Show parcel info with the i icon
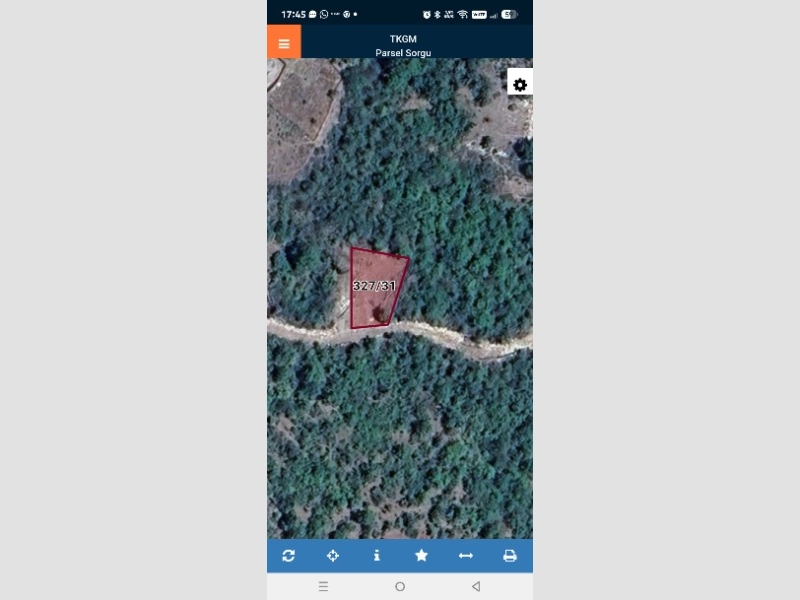 tap(377, 556)
